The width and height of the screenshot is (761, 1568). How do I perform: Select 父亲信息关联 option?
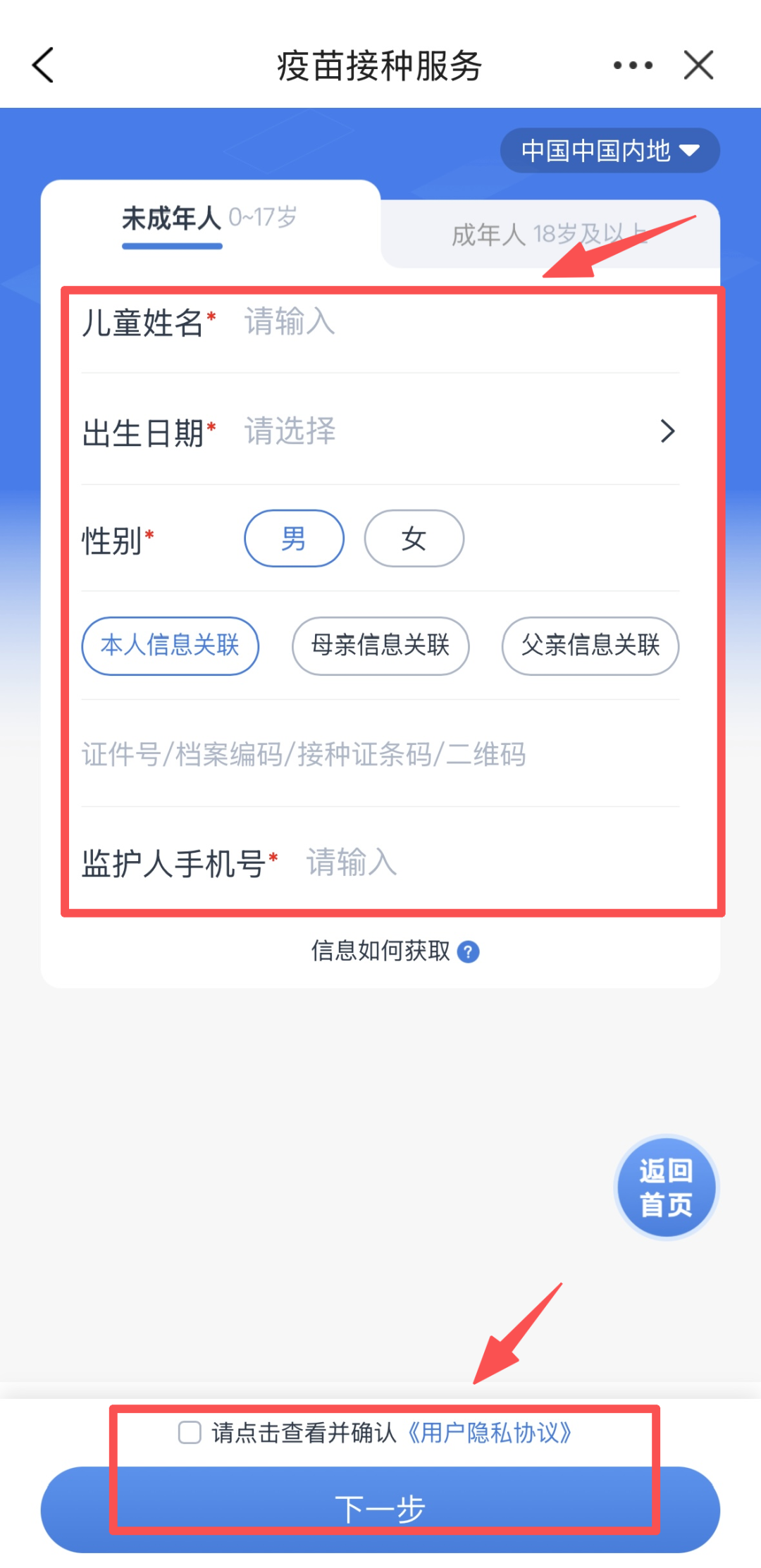coord(590,646)
